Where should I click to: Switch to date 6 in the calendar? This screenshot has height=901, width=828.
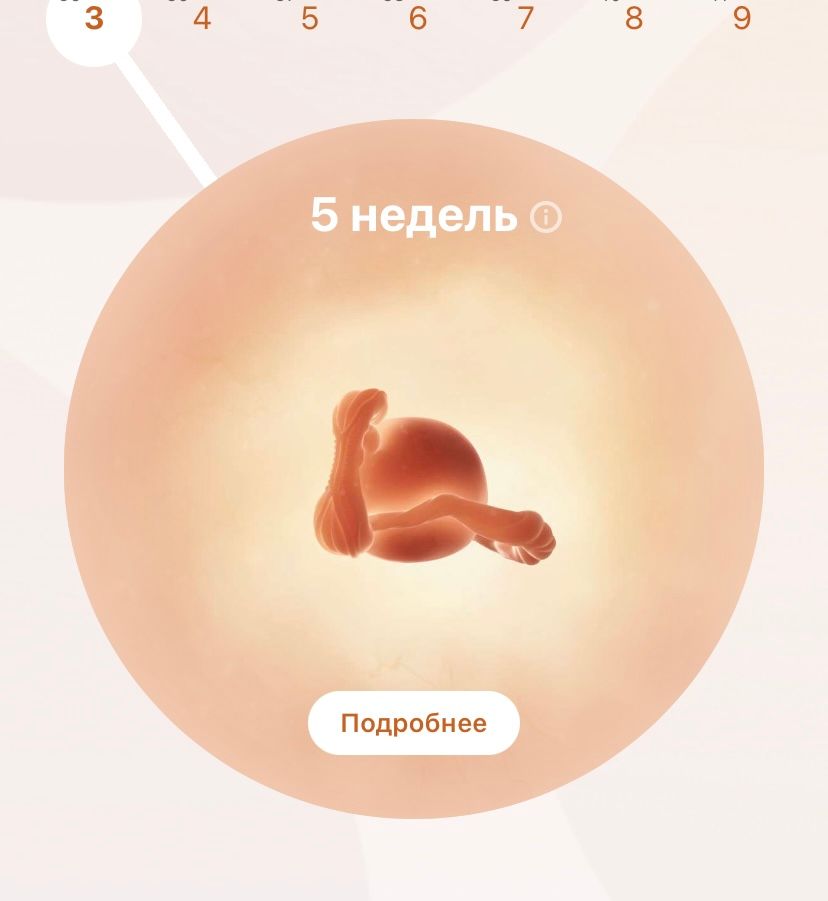coord(418,18)
